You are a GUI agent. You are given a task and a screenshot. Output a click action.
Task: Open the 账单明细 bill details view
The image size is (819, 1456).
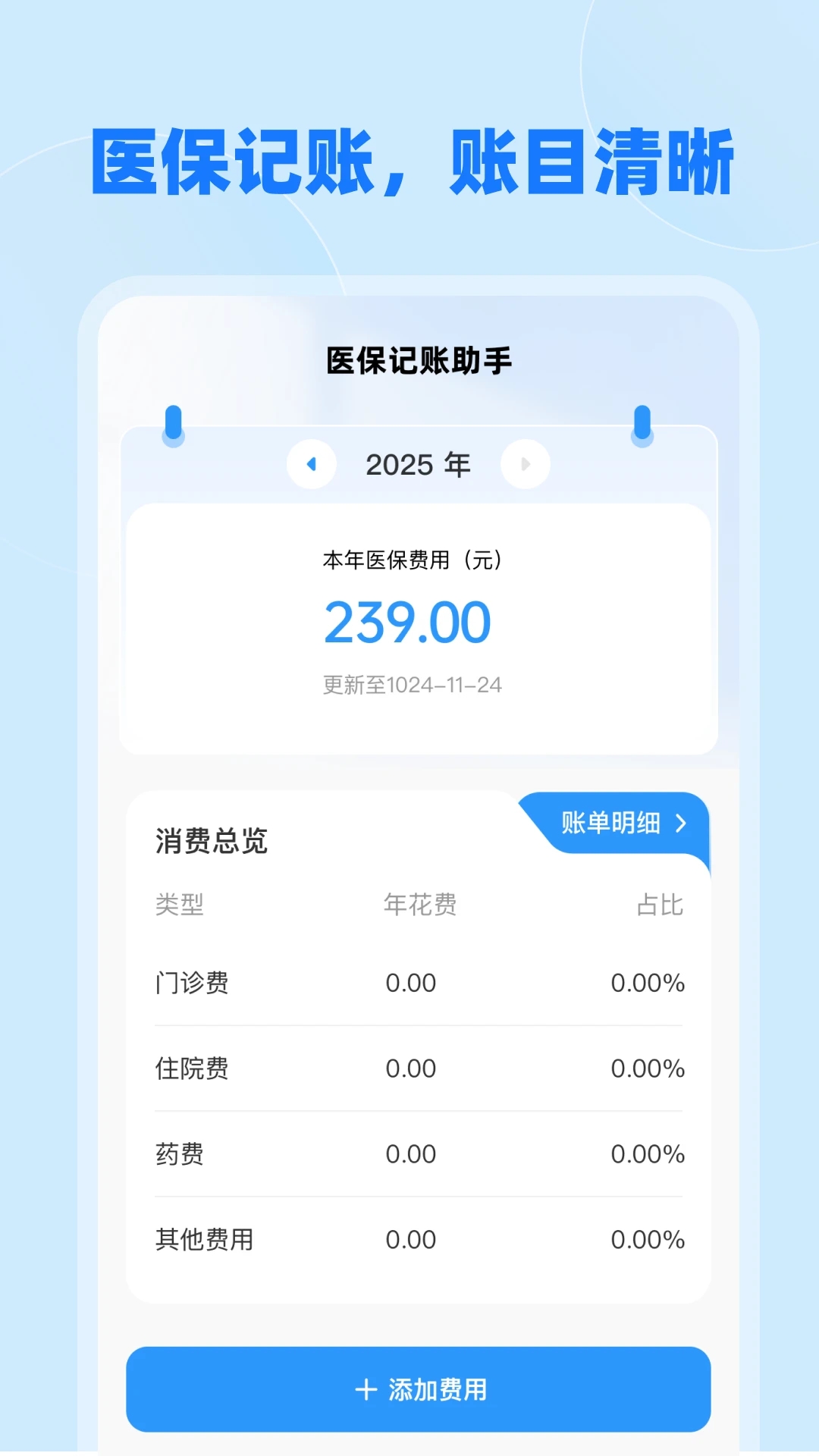pos(610,822)
